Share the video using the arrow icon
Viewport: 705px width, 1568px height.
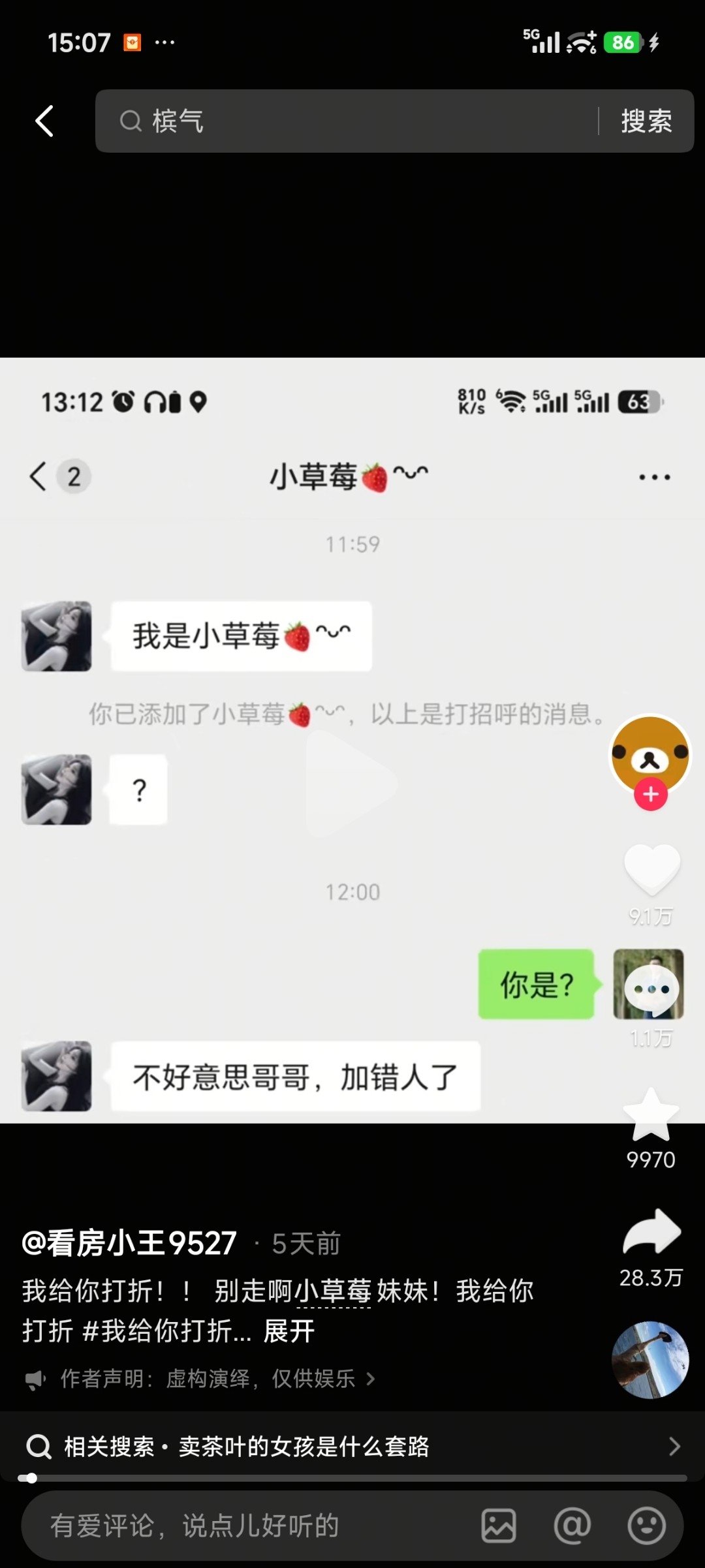(x=651, y=1232)
